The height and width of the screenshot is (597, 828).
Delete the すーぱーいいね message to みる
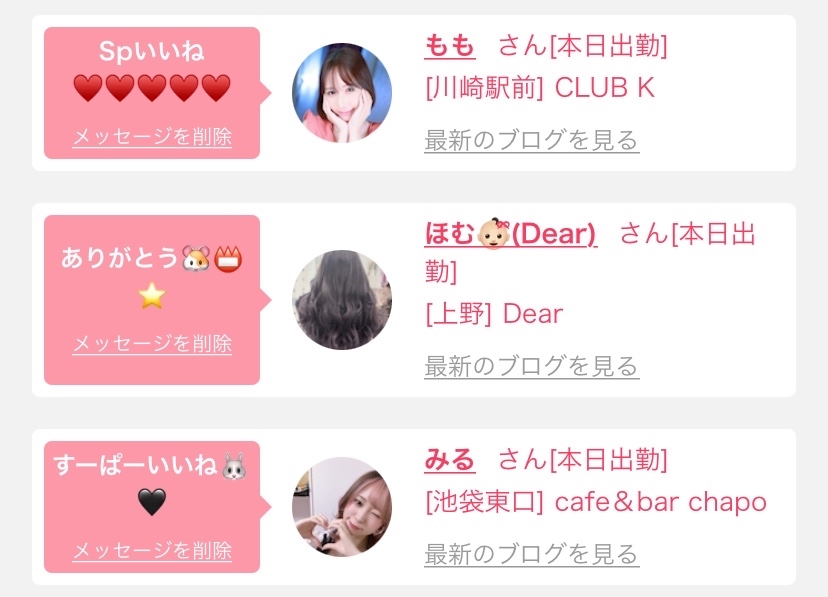[x=152, y=551]
